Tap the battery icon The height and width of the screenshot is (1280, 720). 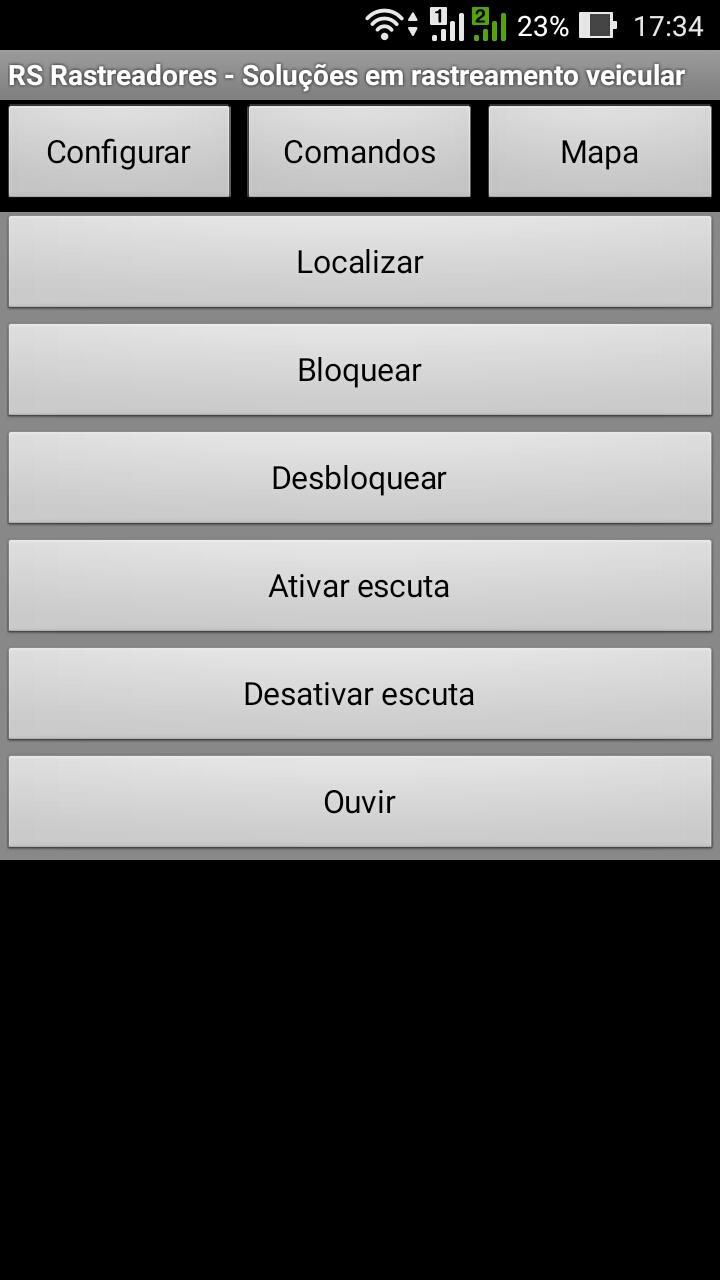[596, 24]
